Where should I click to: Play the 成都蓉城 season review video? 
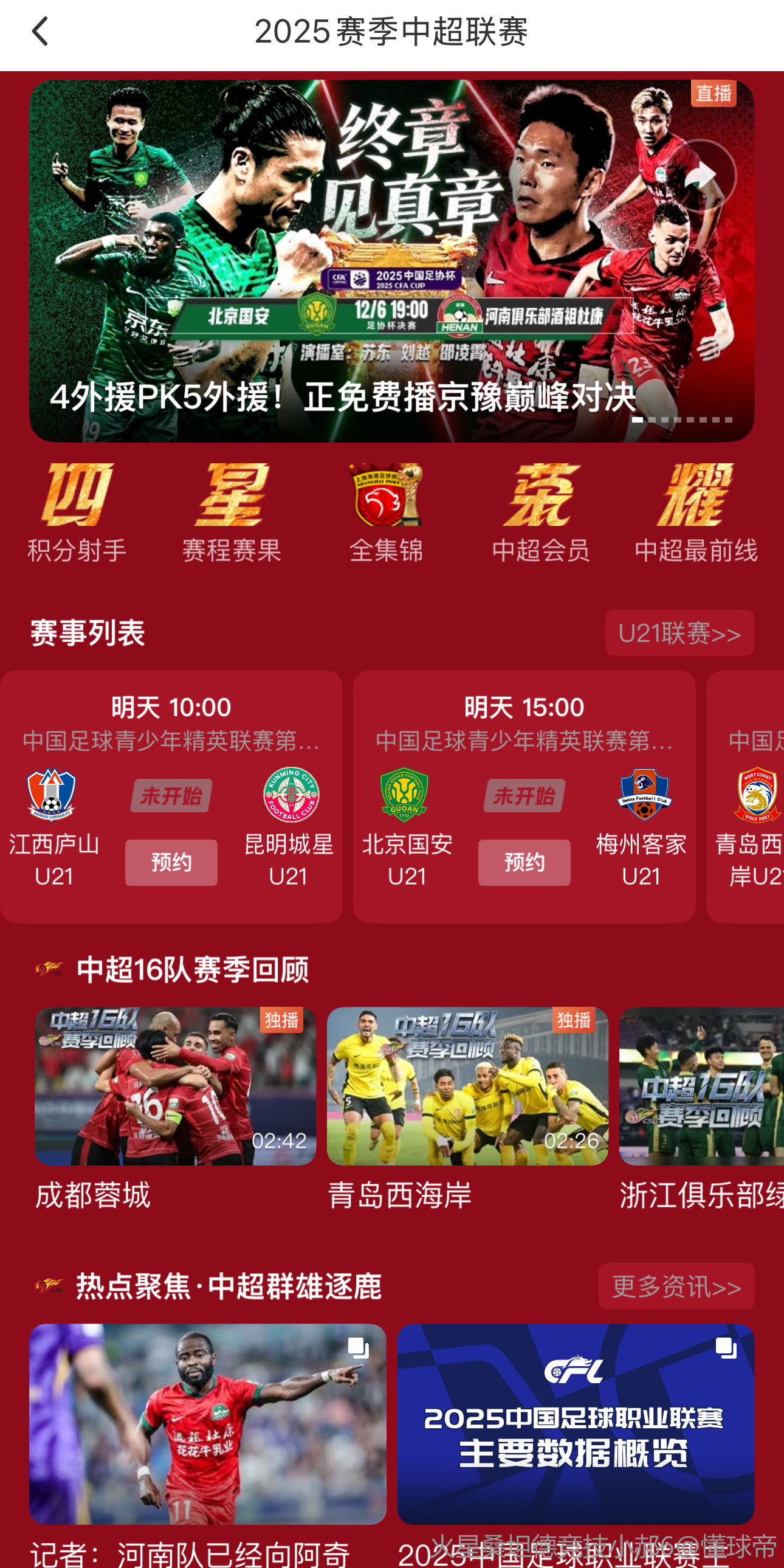tap(175, 1086)
